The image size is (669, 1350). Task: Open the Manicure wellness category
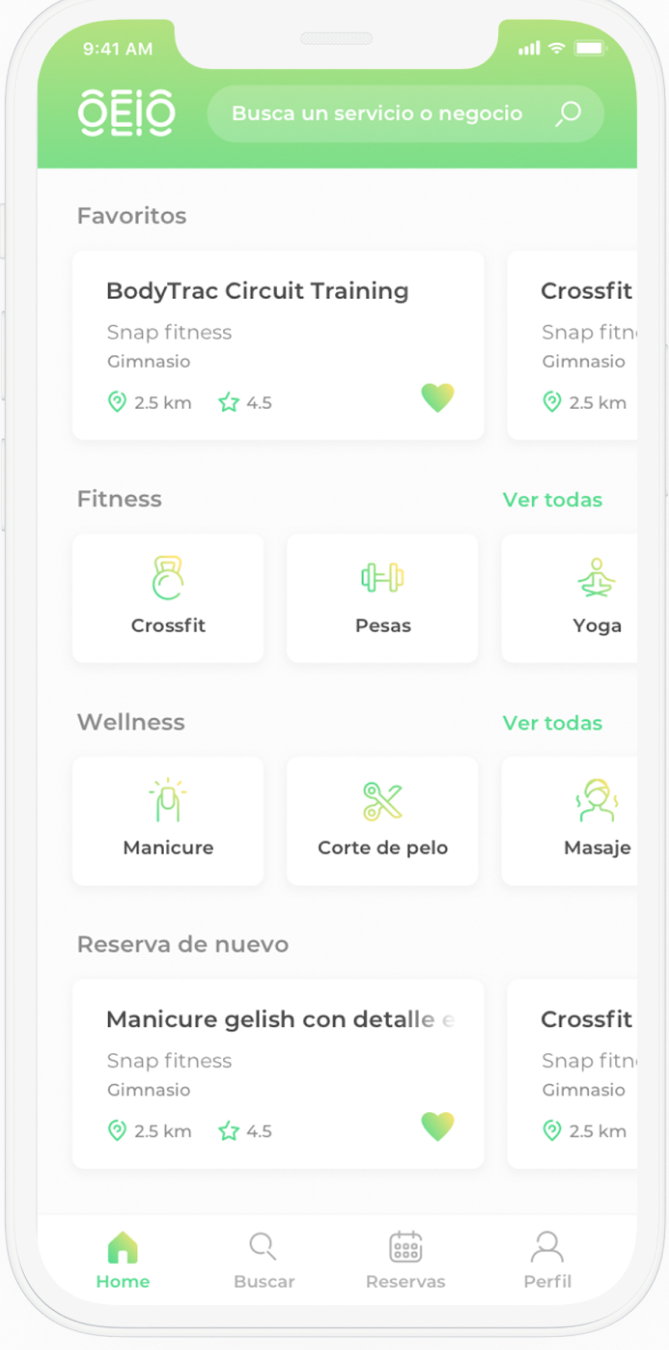168,821
